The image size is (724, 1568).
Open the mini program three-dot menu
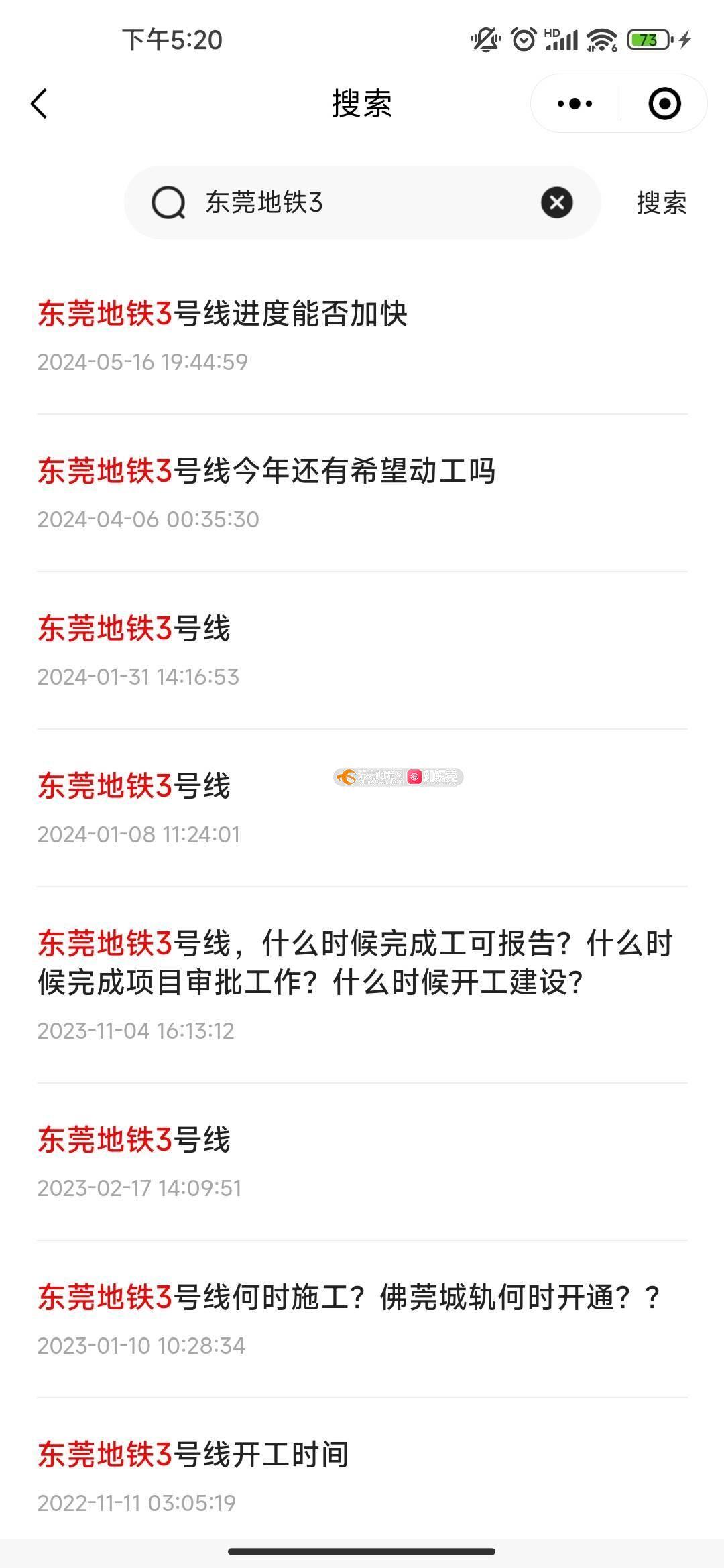pyautogui.click(x=575, y=104)
